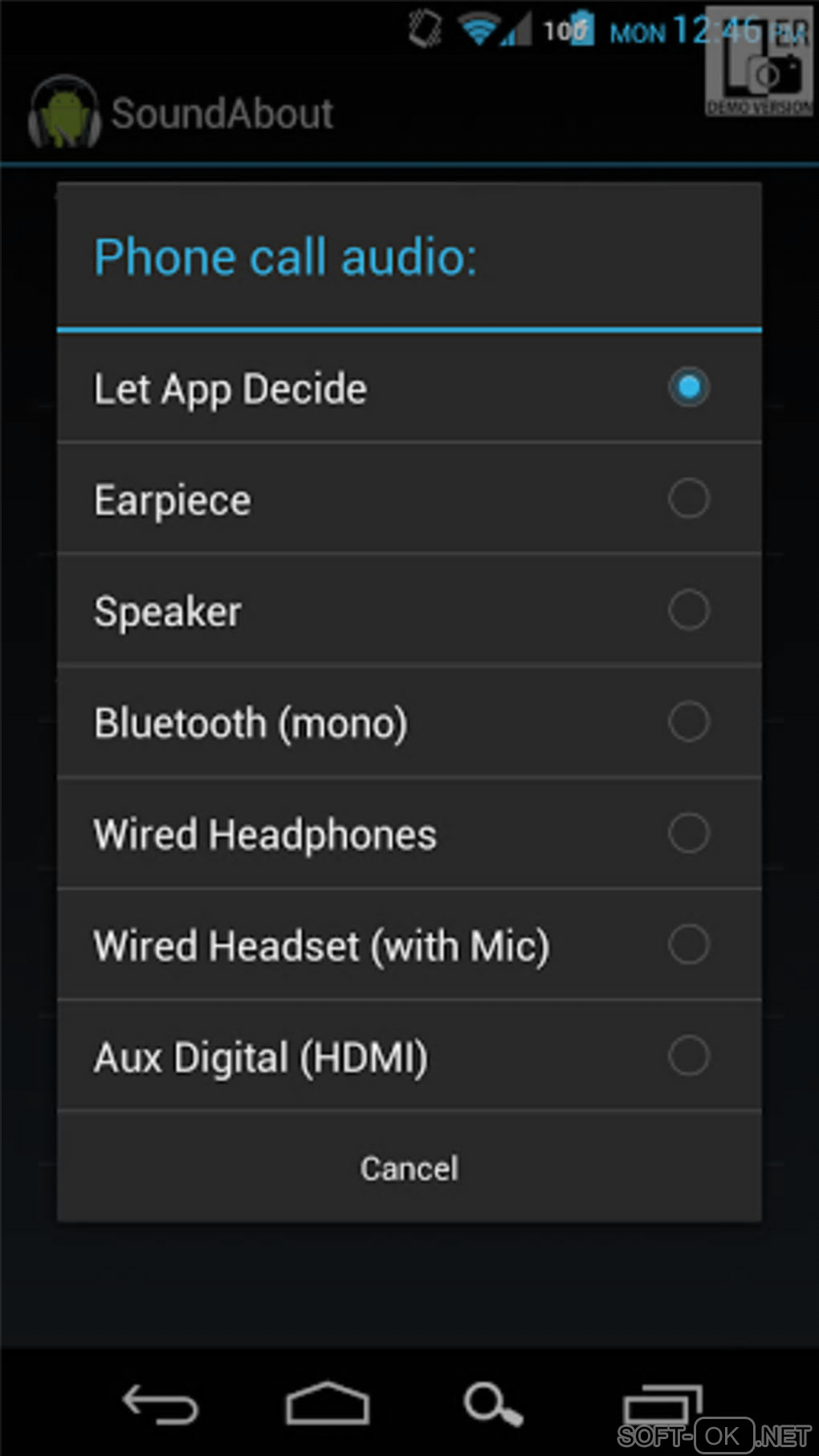This screenshot has height=1456, width=819.
Task: Select the Let App Decide option
Action: coord(409,388)
